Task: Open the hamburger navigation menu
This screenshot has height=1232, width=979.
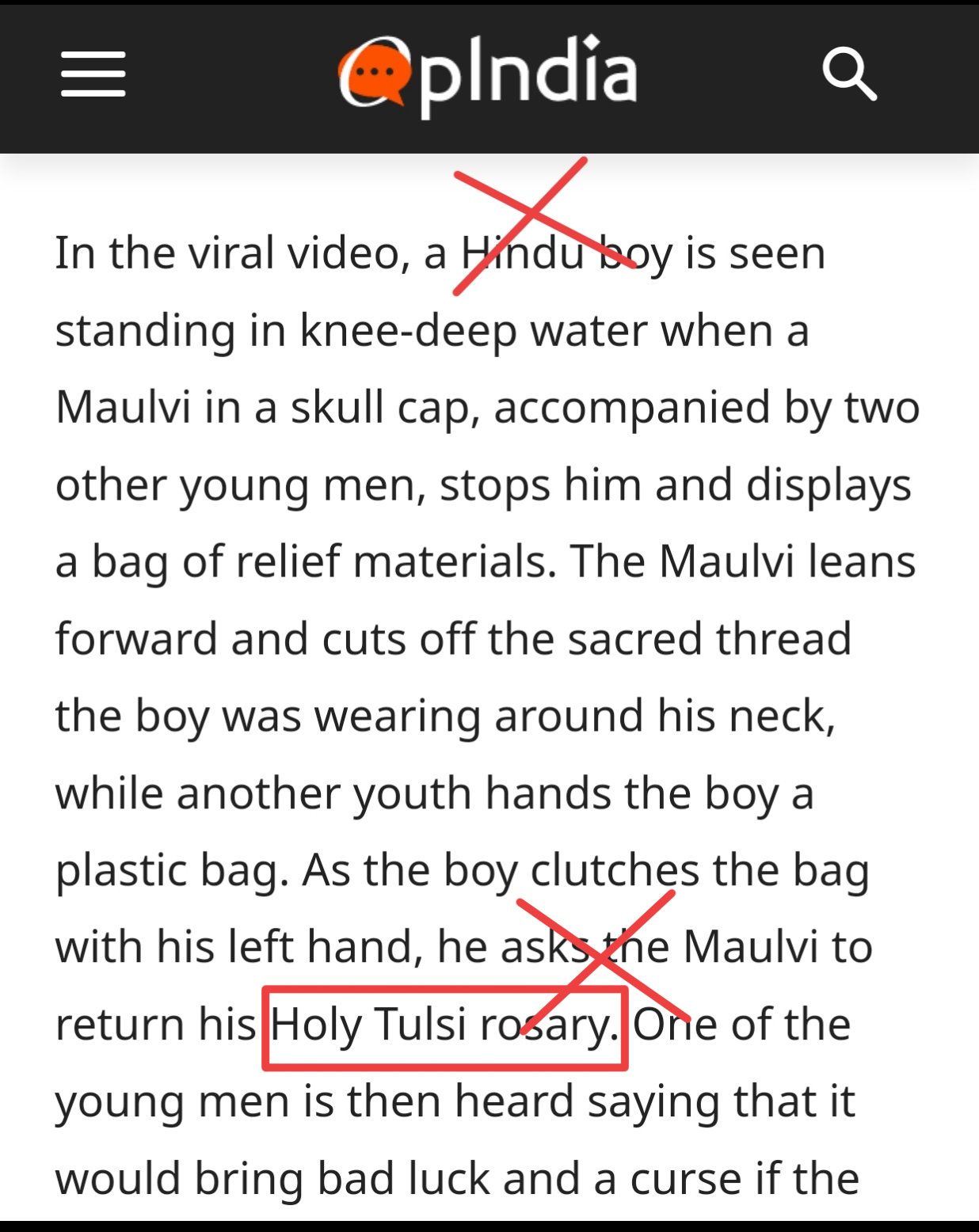Action: [93, 74]
